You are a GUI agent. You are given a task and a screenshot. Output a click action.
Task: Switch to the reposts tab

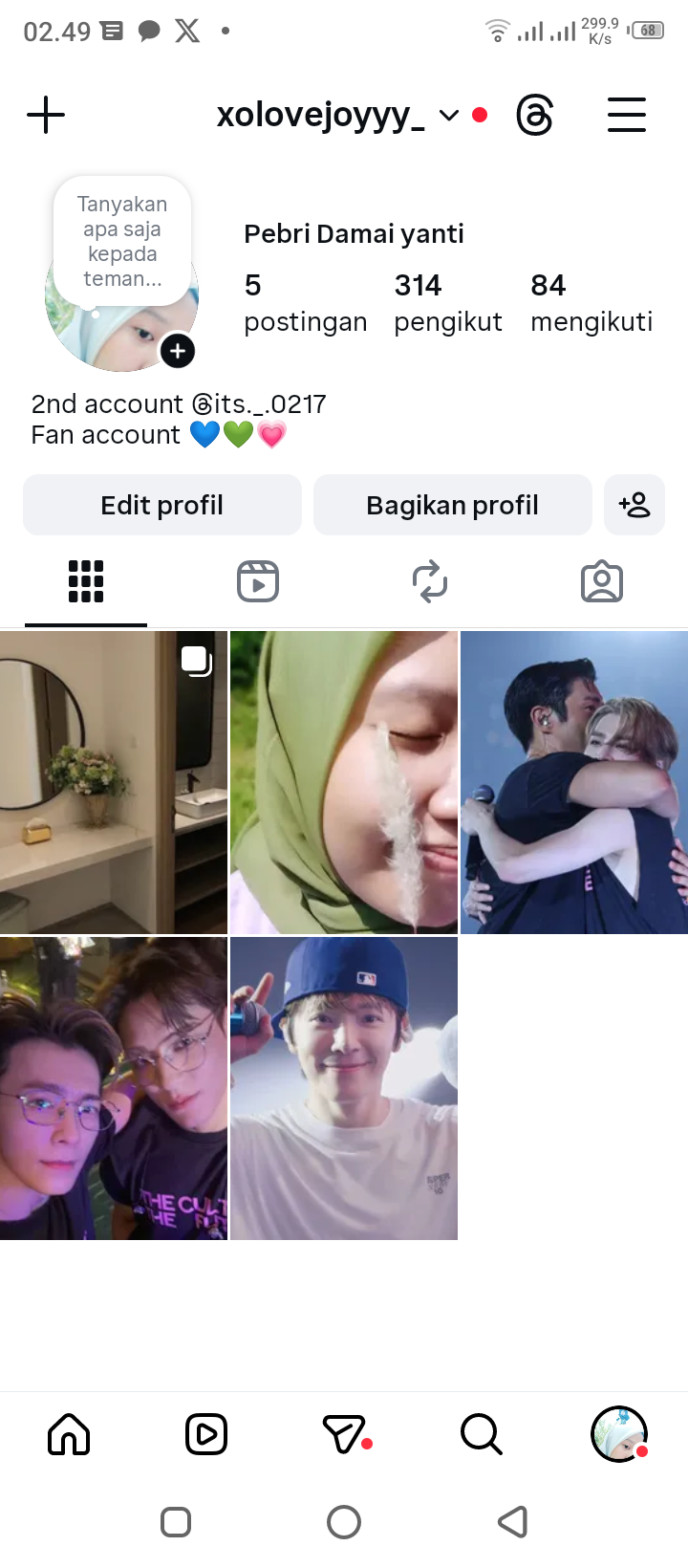click(430, 581)
